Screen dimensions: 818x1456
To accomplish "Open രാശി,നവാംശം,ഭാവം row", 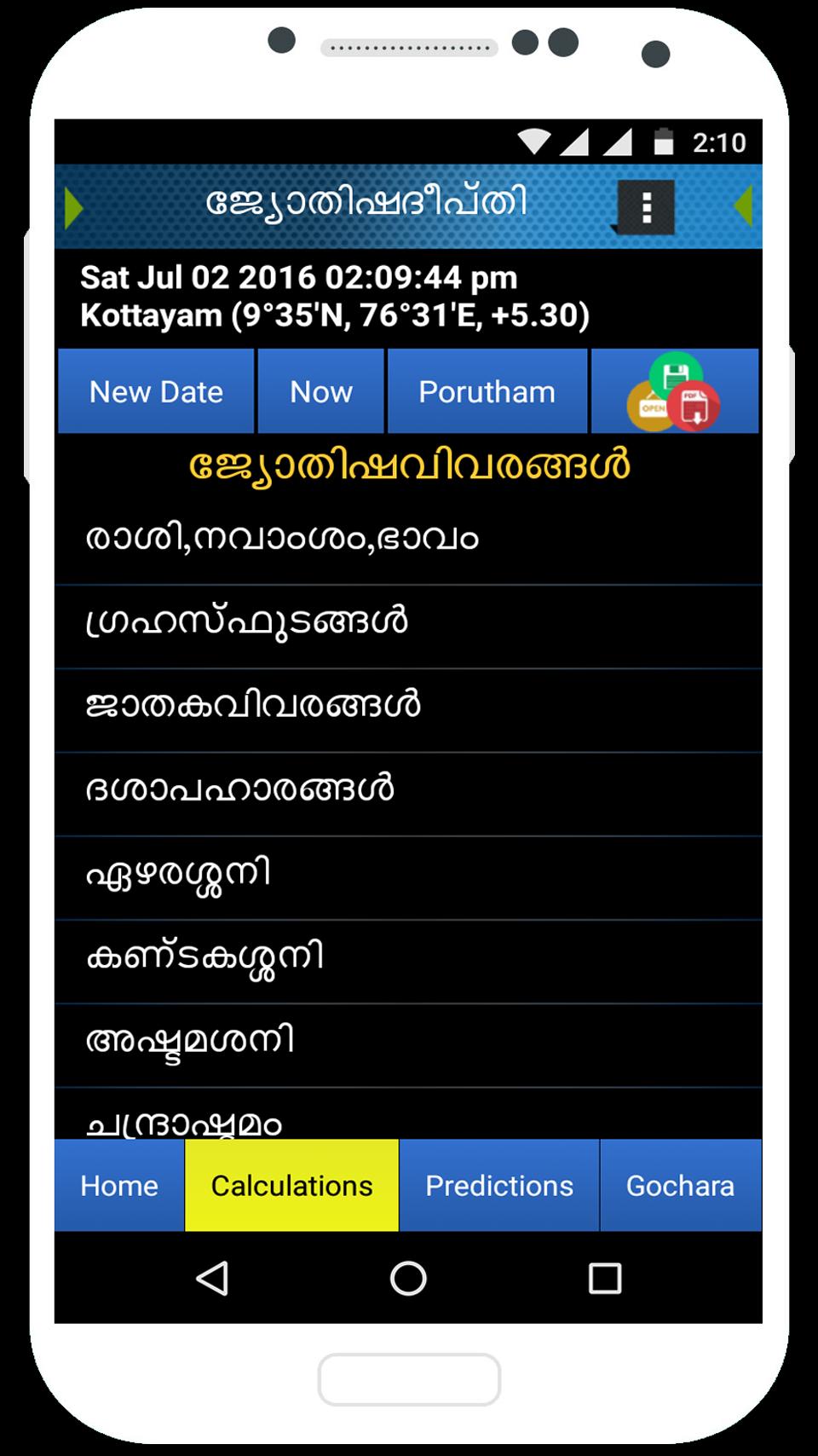I will [408, 540].
